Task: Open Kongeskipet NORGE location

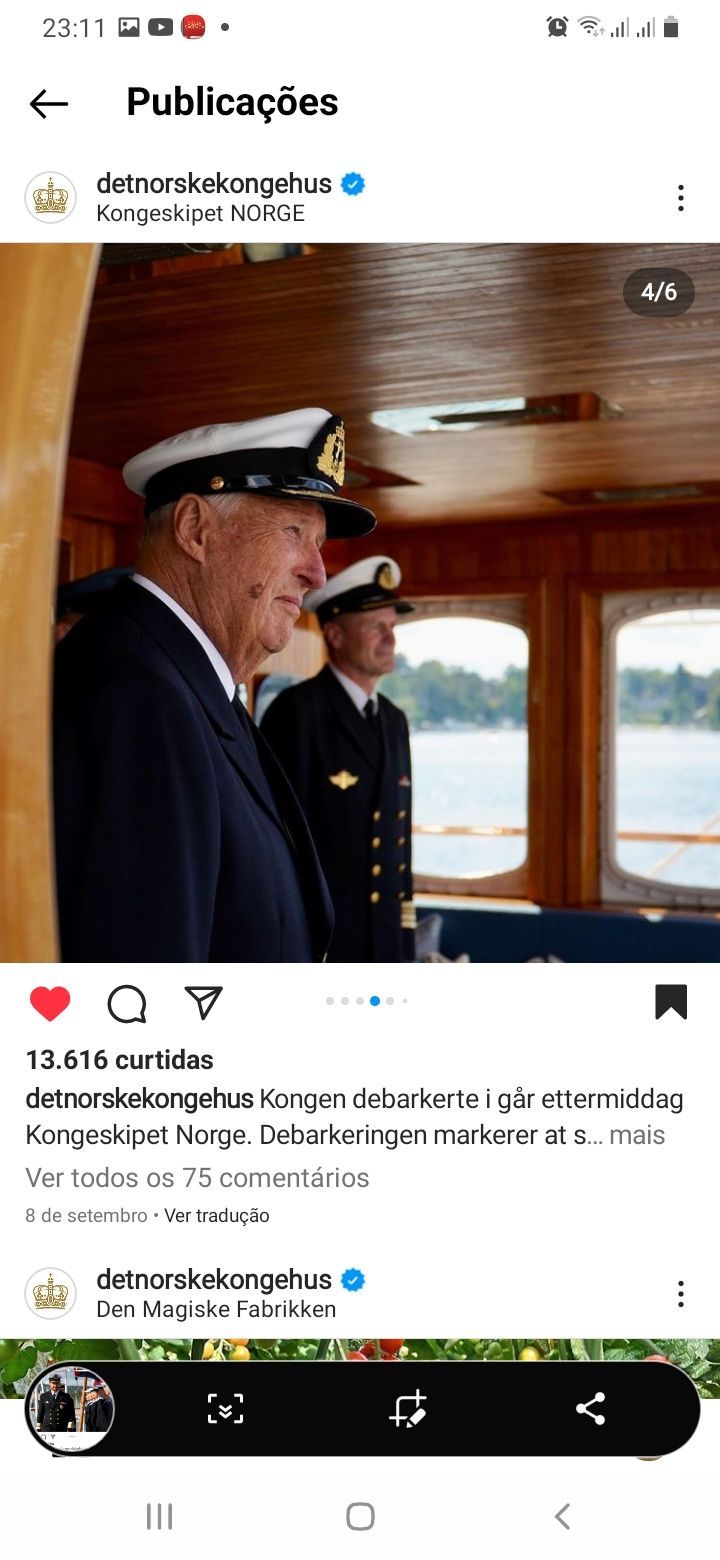Action: (x=200, y=213)
